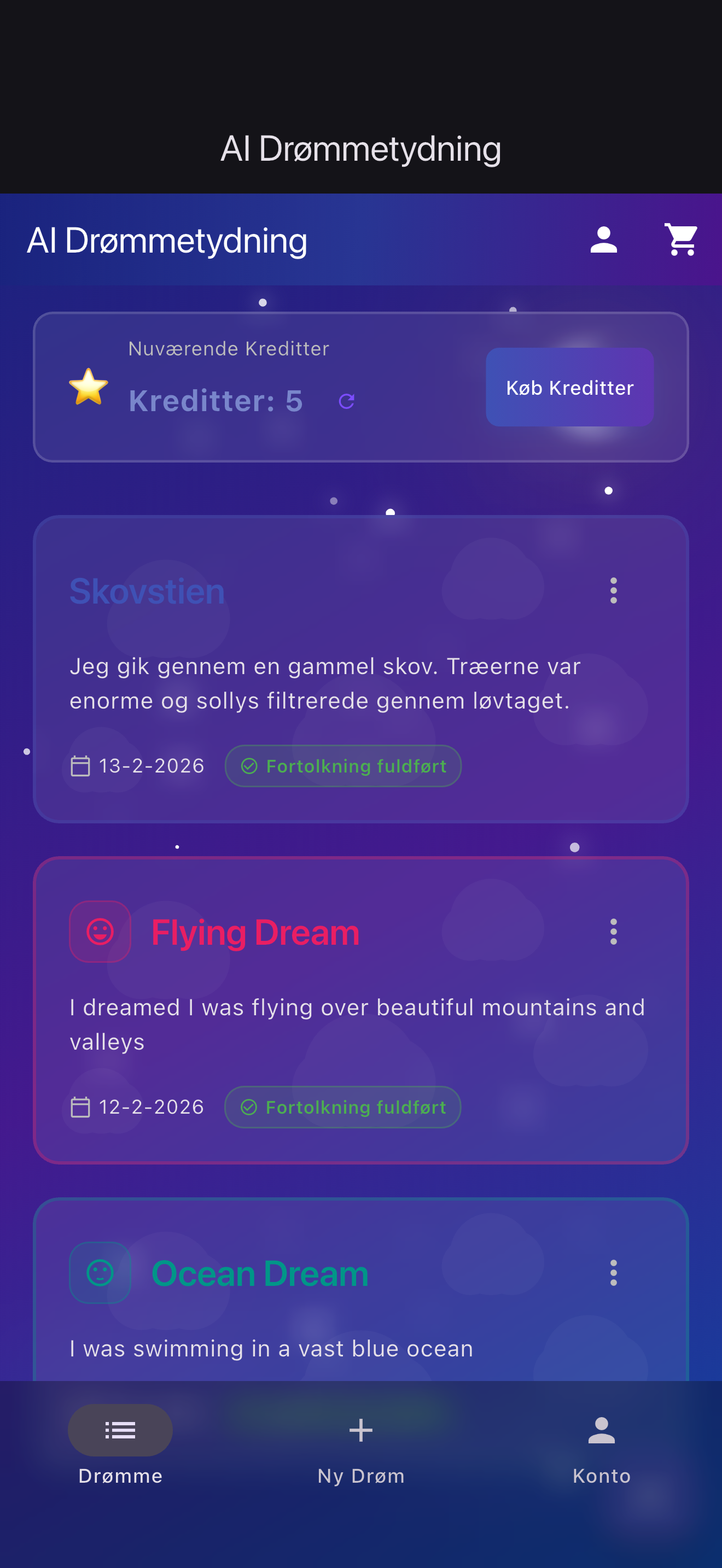The image size is (722, 1568).
Task: Click the calendar icon on Skovstien card
Action: (80, 766)
